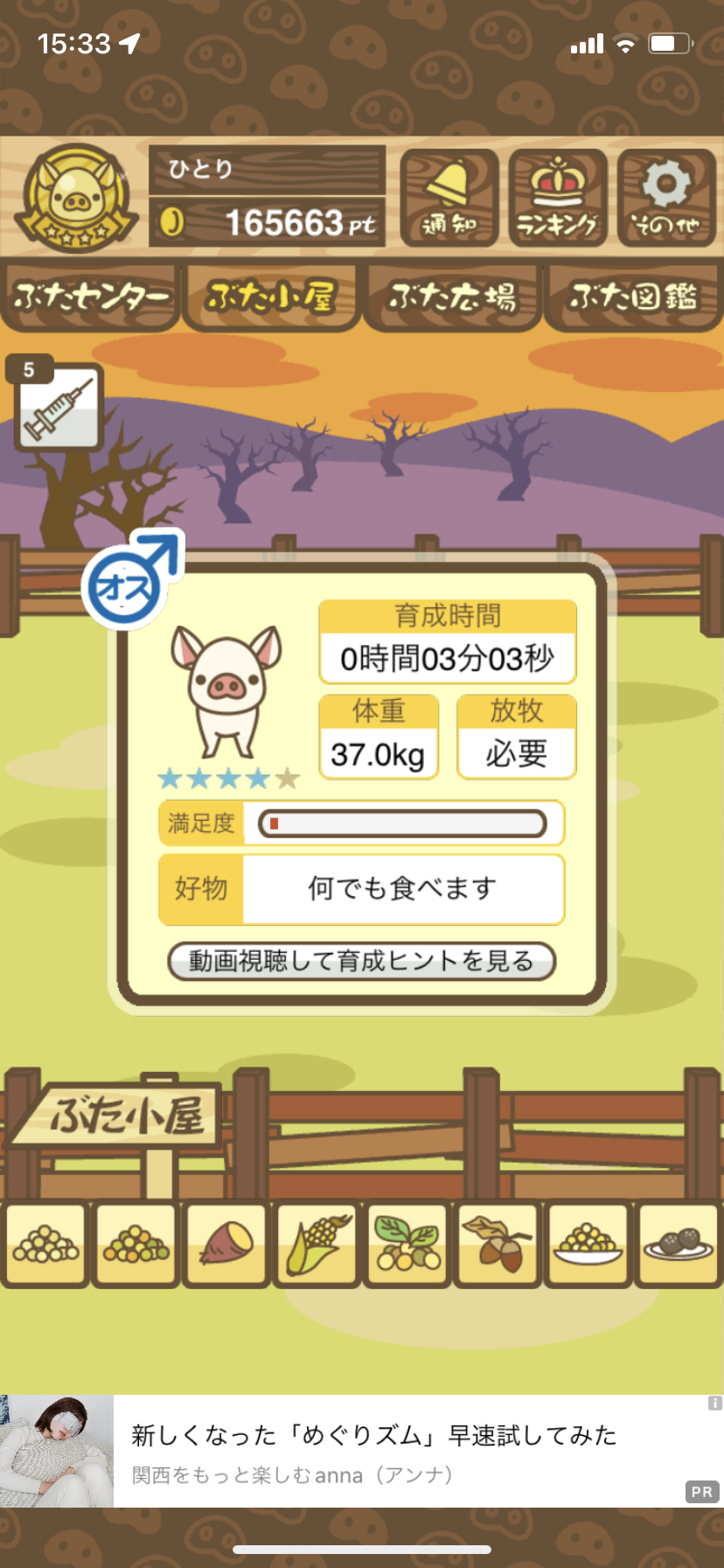Open the ランキング ranking screen
The height and width of the screenshot is (1568, 724).
558,198
